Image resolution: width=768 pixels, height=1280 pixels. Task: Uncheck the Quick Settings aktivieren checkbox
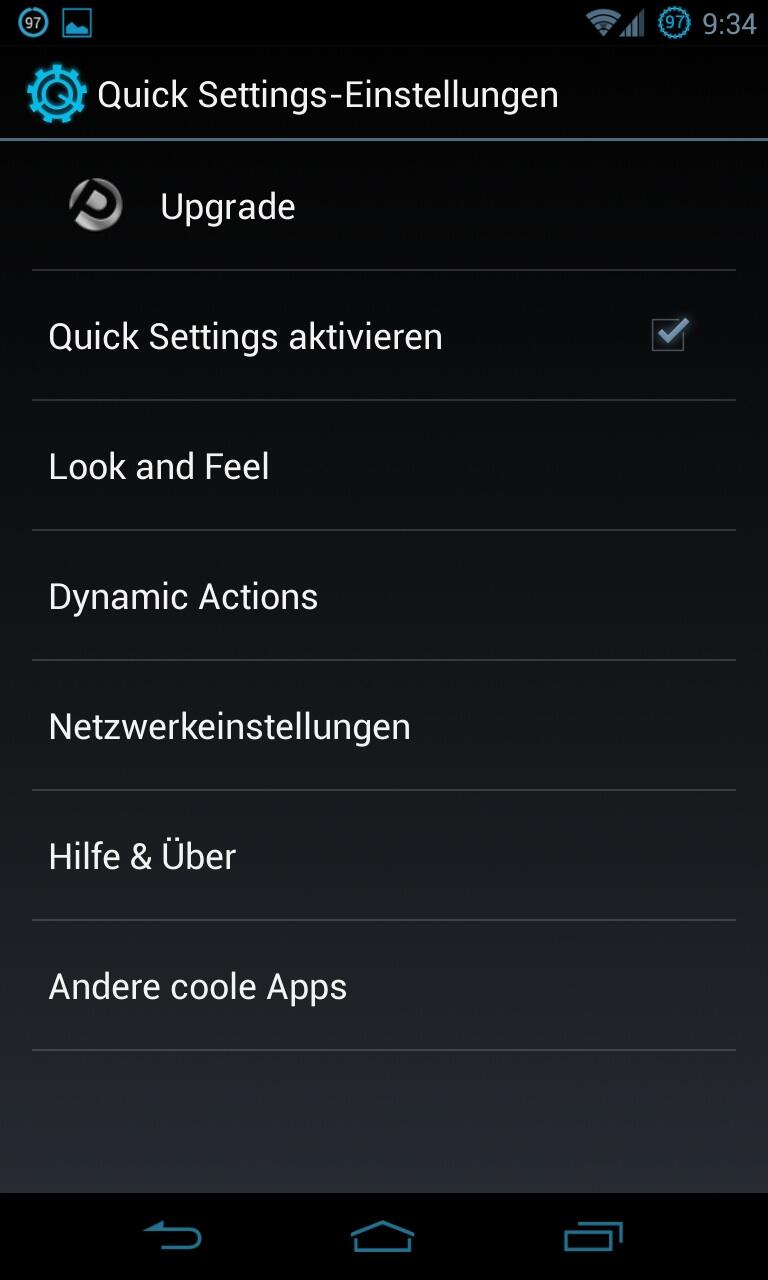tap(669, 335)
